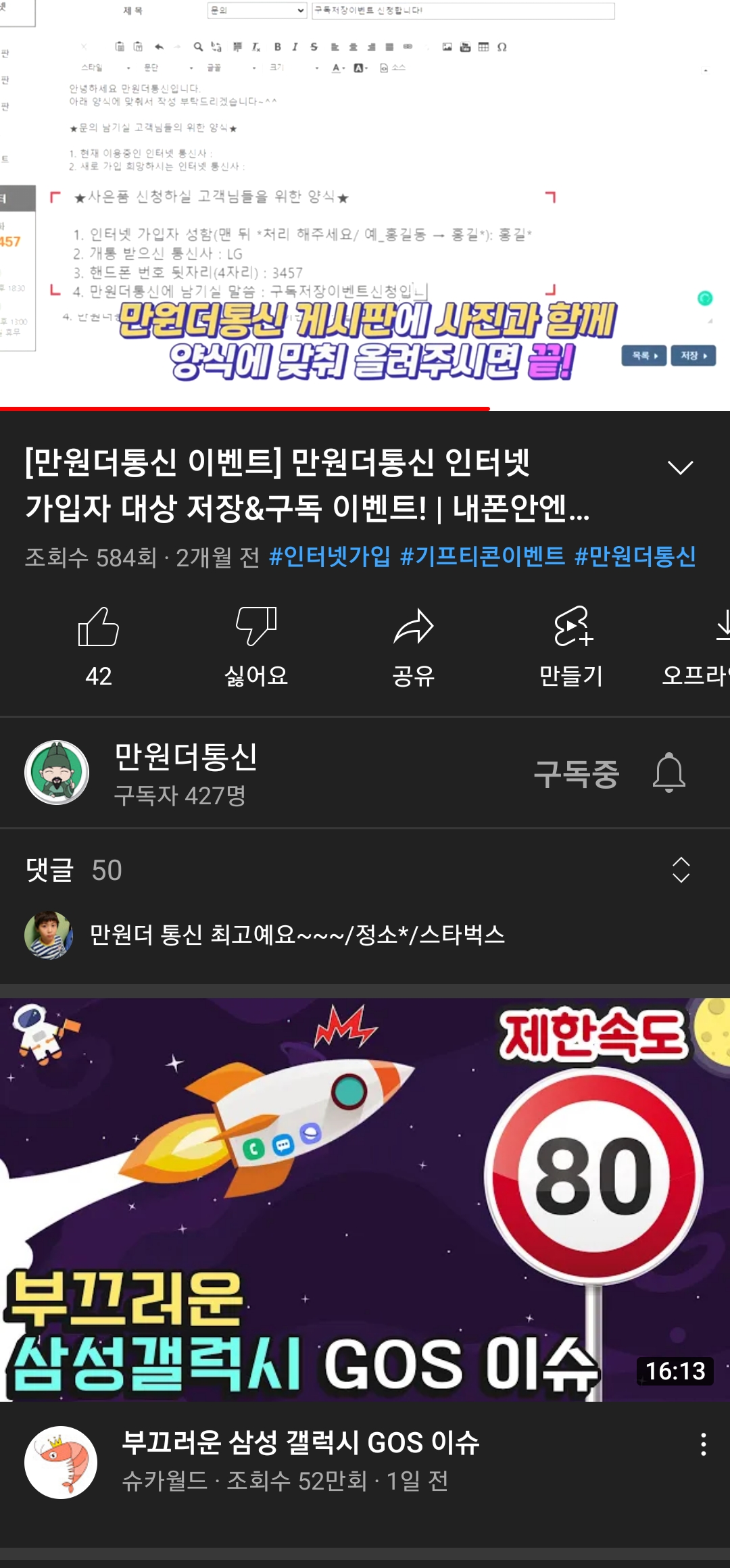Tap the playing video to show controls
Viewport: 730px width, 1568px height.
365,203
